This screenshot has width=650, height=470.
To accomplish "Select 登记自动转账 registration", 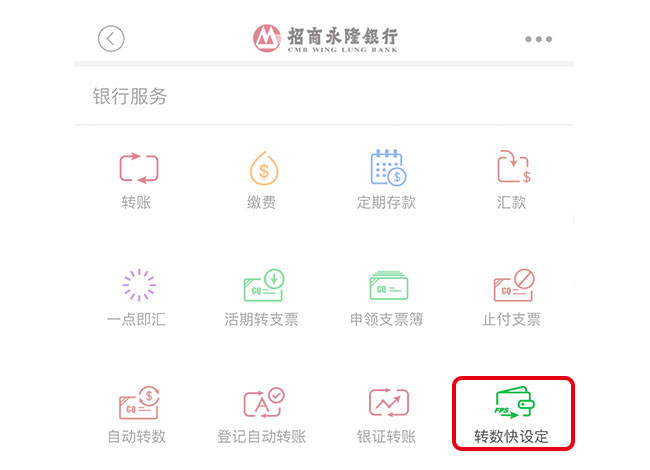I will point(263,413).
